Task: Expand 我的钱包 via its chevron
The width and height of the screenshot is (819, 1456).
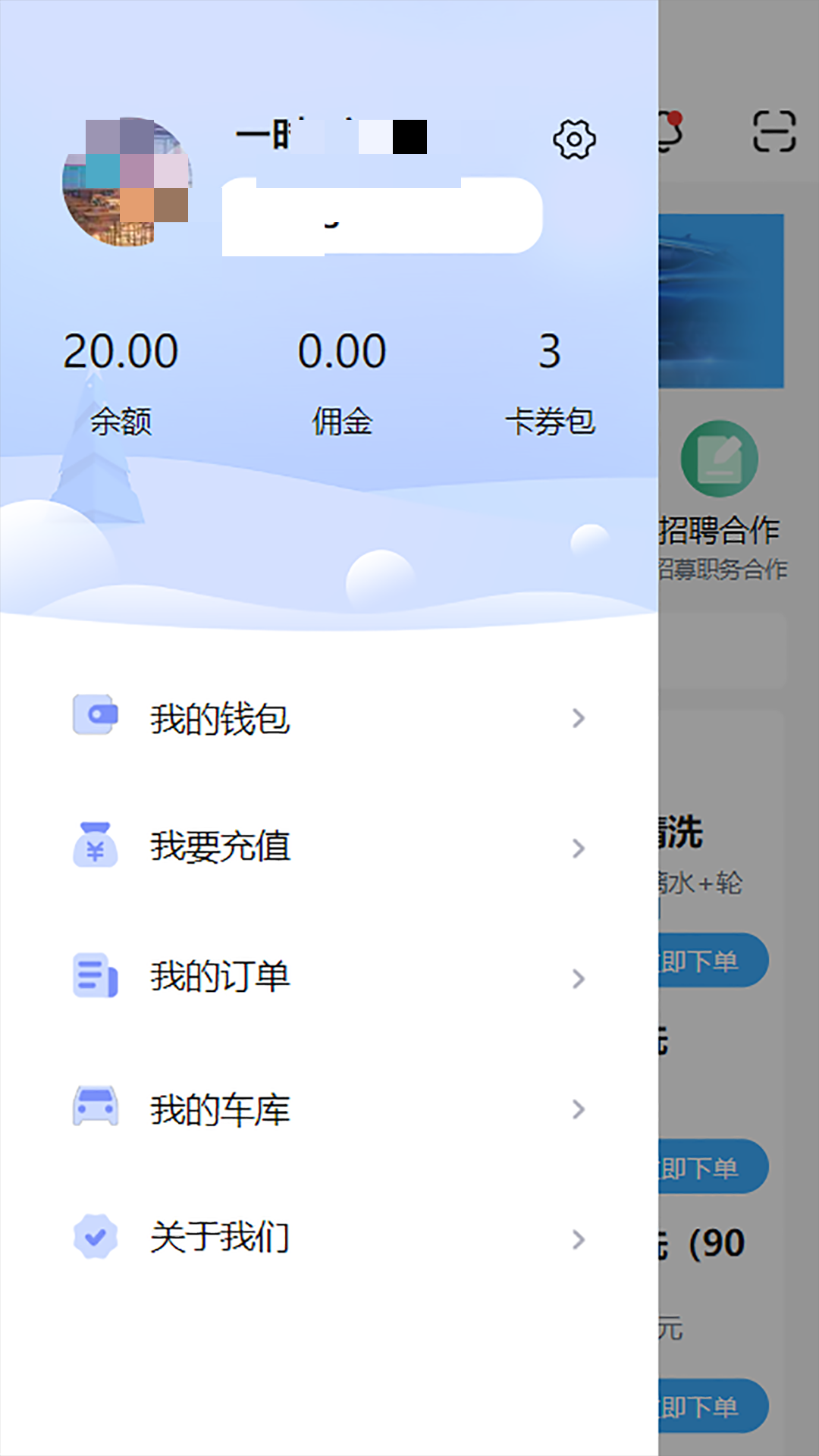Action: pyautogui.click(x=579, y=718)
